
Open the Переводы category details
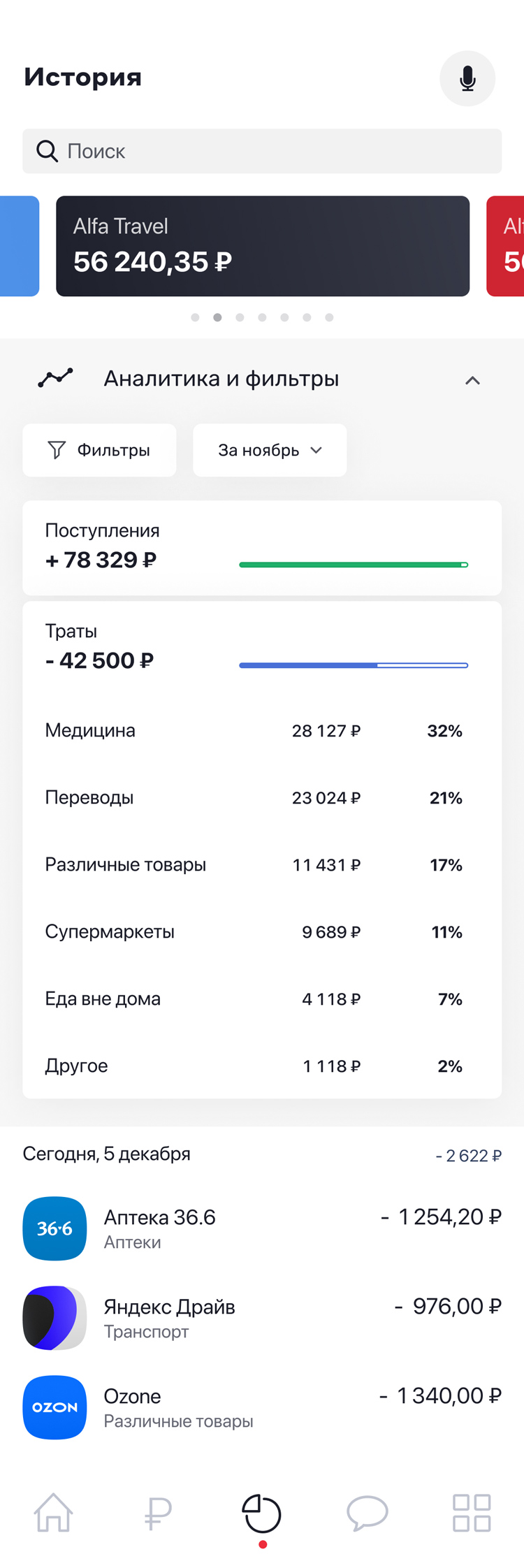[x=262, y=797]
